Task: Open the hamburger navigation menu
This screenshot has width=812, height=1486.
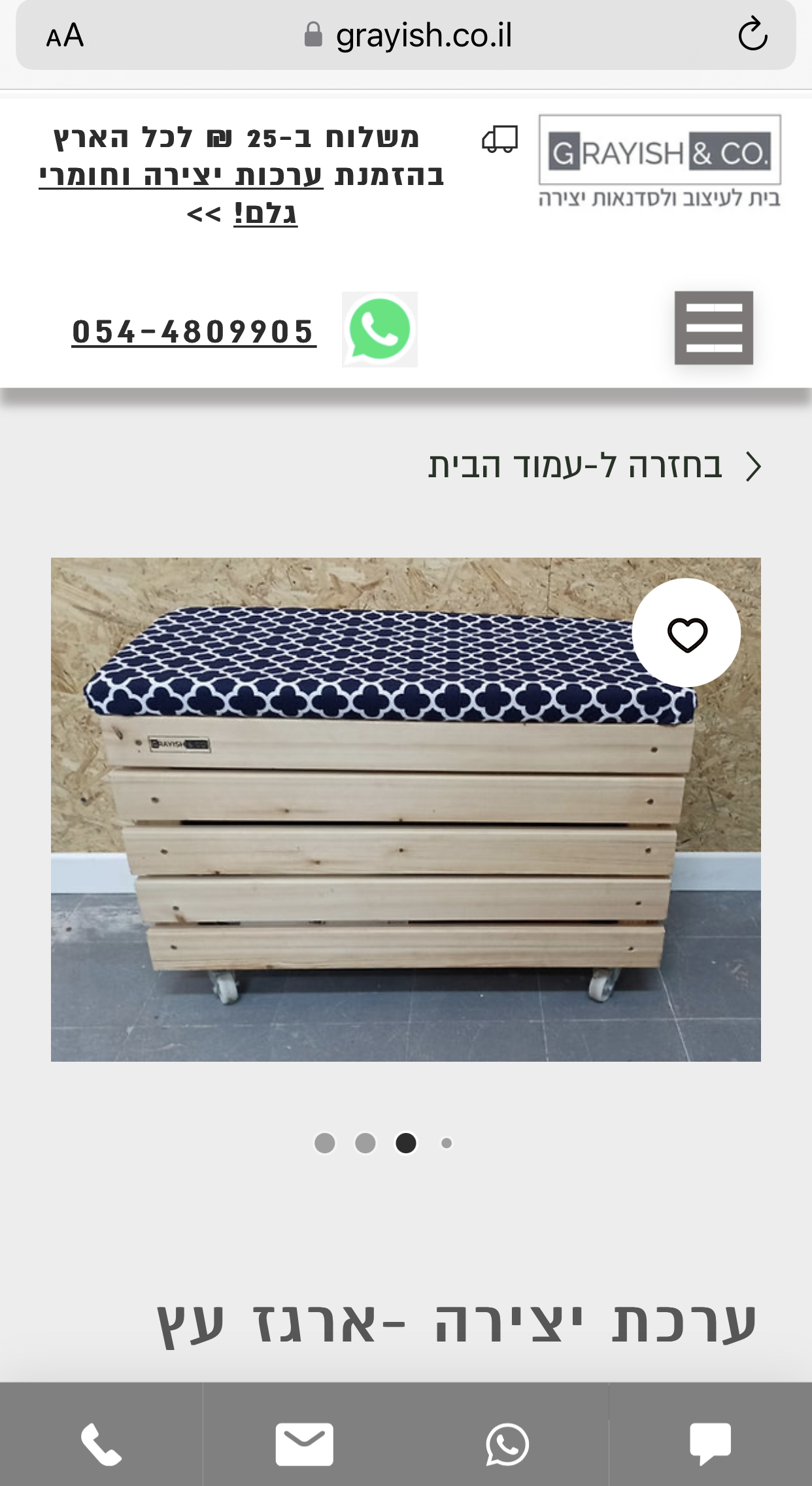Action: (713, 328)
